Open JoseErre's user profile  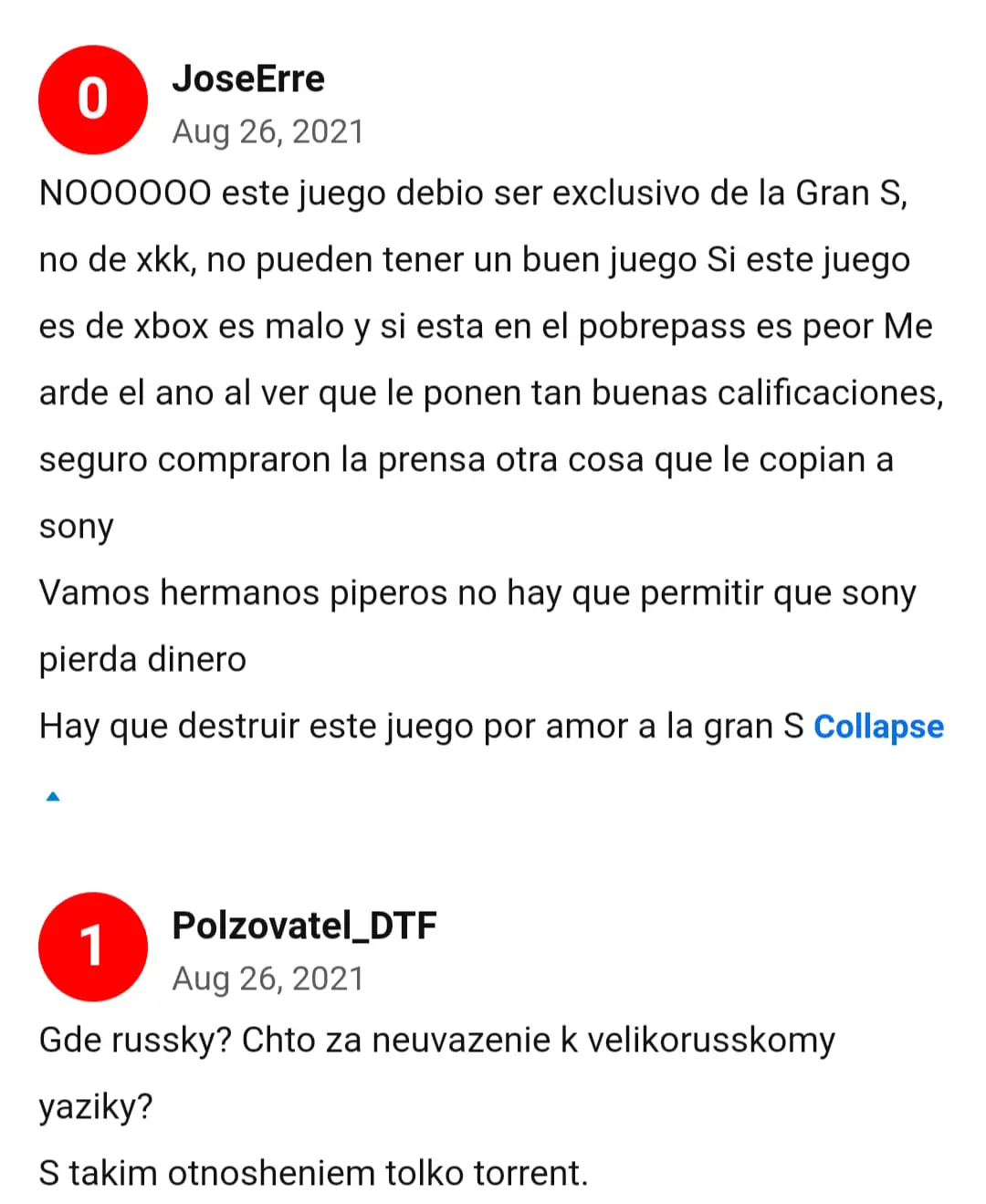(247, 79)
